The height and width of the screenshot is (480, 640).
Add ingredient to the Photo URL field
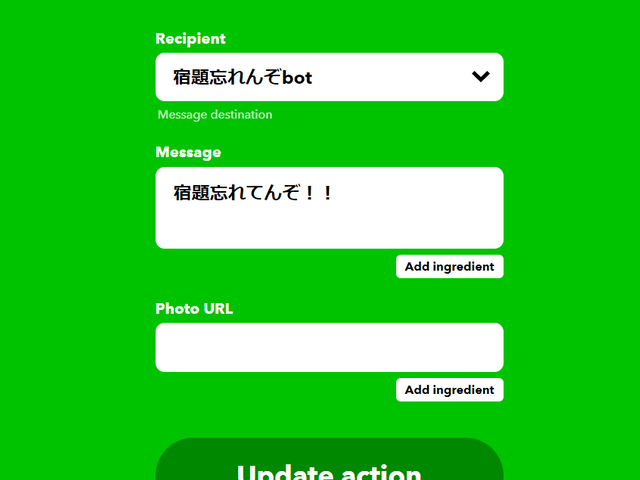point(449,390)
